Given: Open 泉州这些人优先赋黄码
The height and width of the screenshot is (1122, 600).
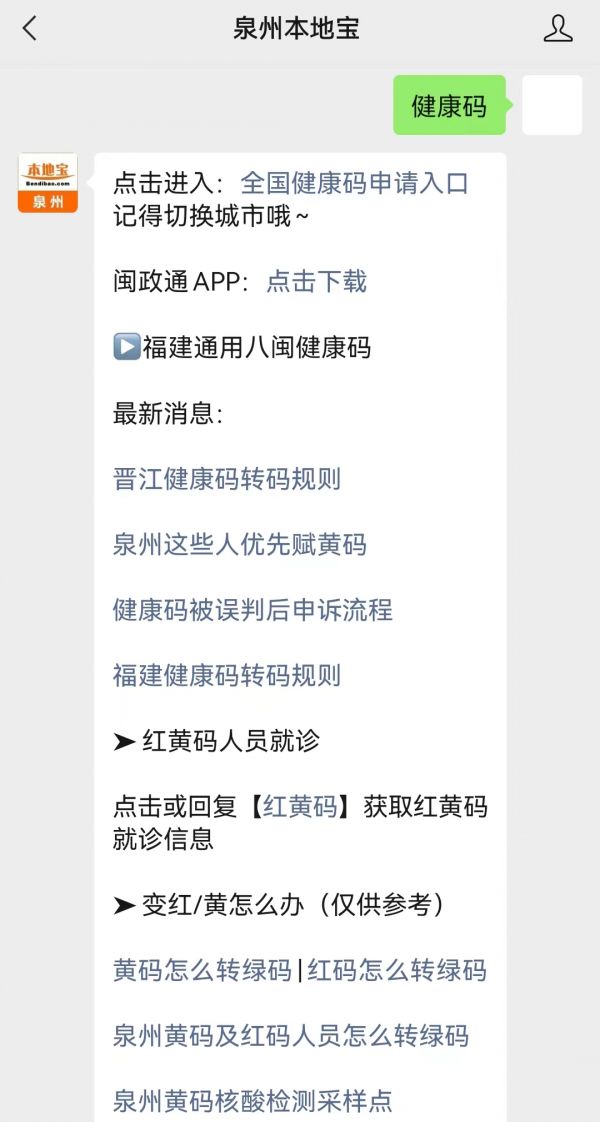Looking at the screenshot, I should [240, 545].
